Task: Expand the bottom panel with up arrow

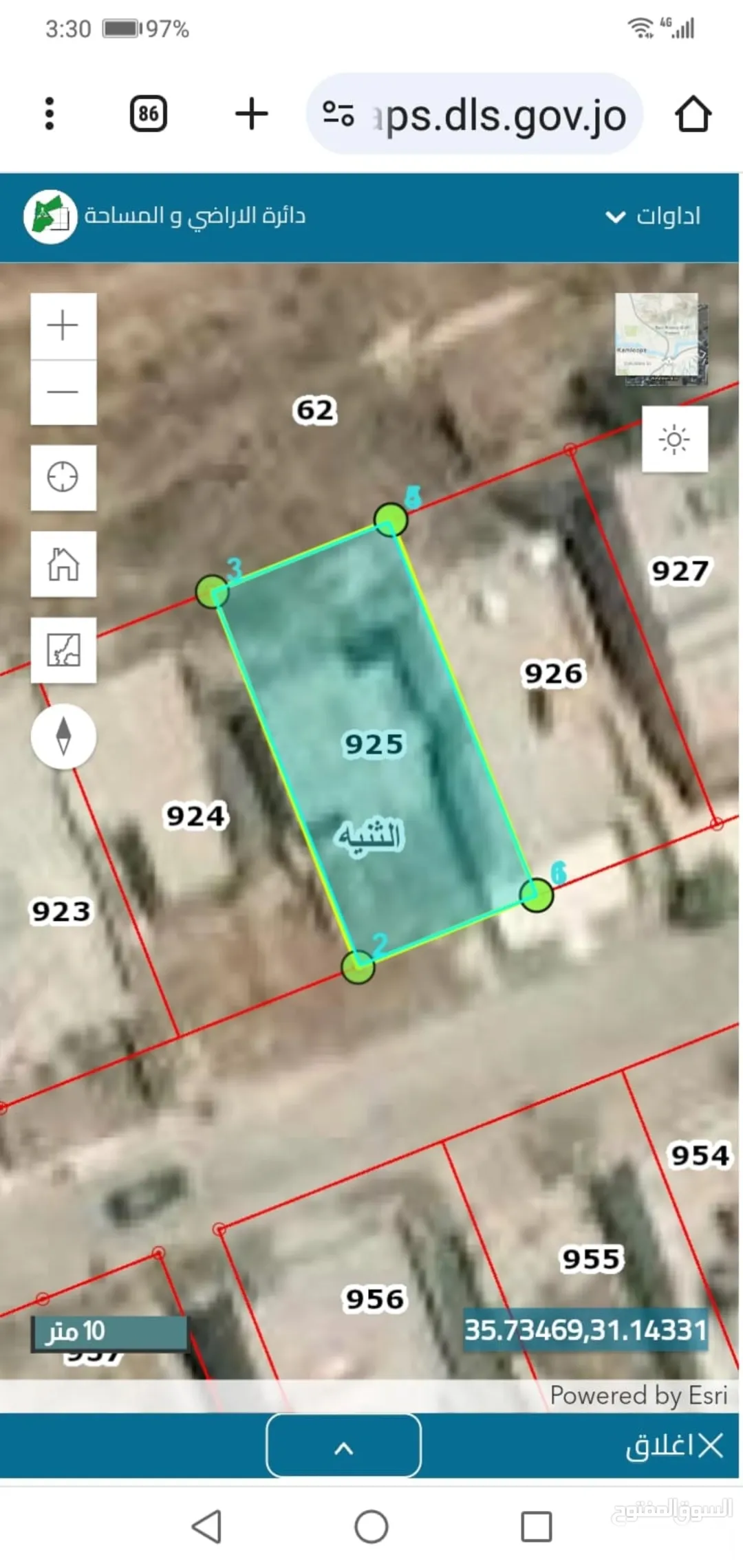Action: [x=343, y=1446]
